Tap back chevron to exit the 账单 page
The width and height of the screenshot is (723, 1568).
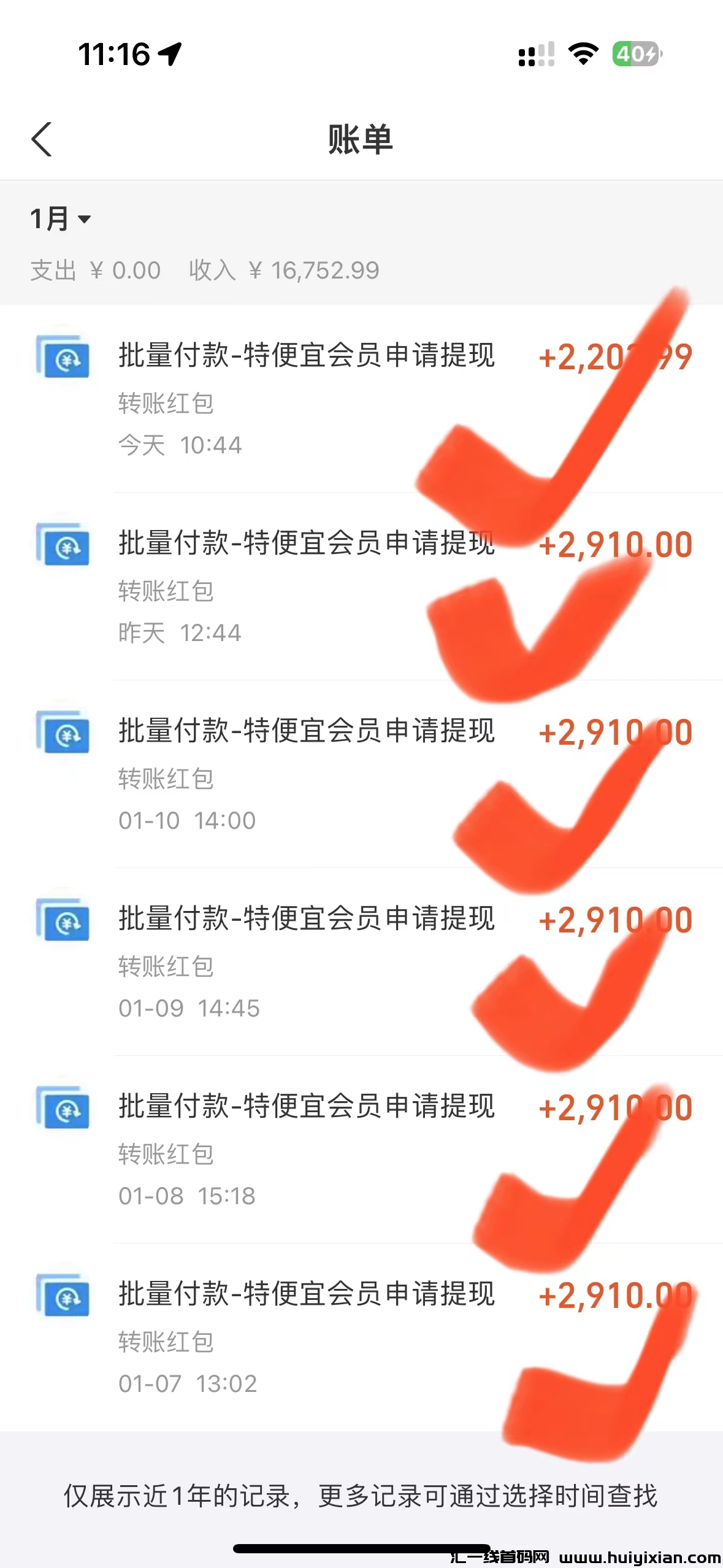point(42,139)
